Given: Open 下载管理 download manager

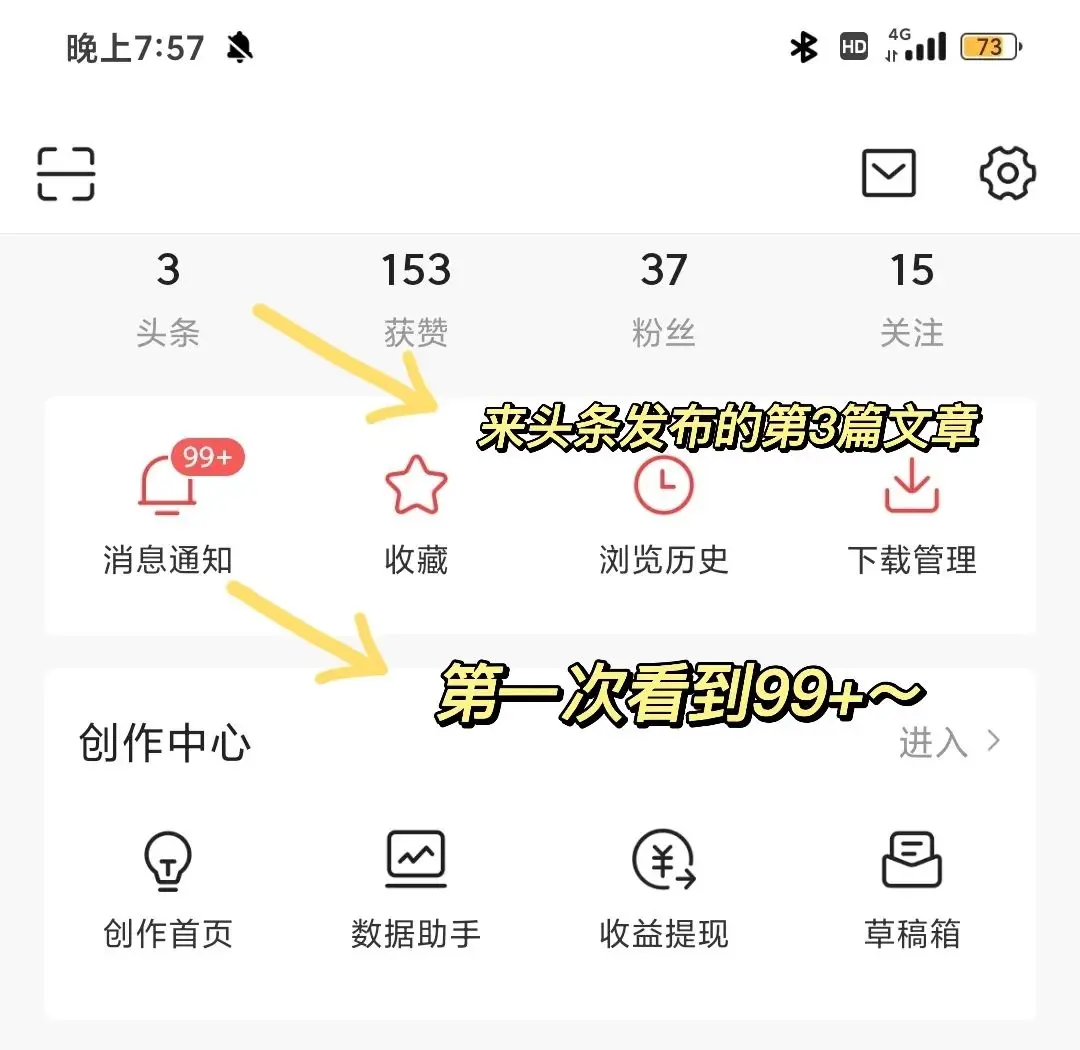Looking at the screenshot, I should coord(911,515).
